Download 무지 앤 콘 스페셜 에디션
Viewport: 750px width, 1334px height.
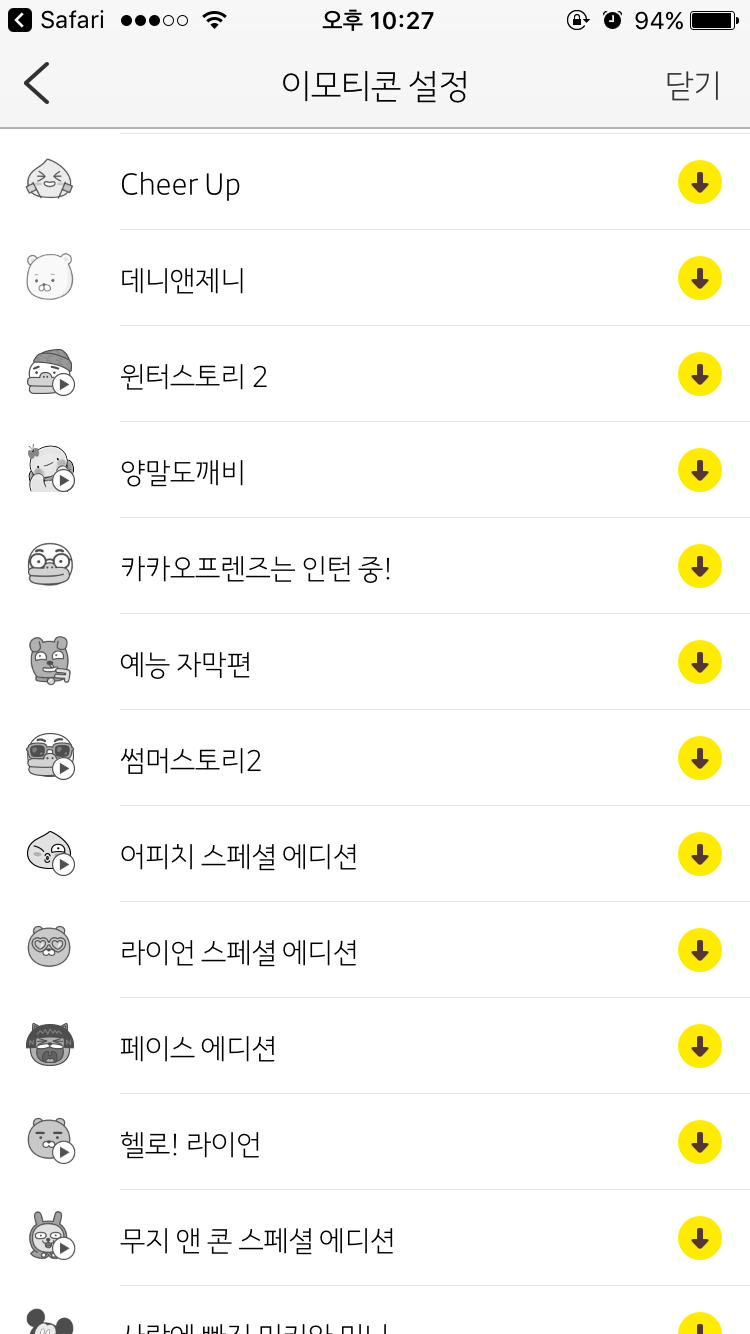(x=700, y=1239)
